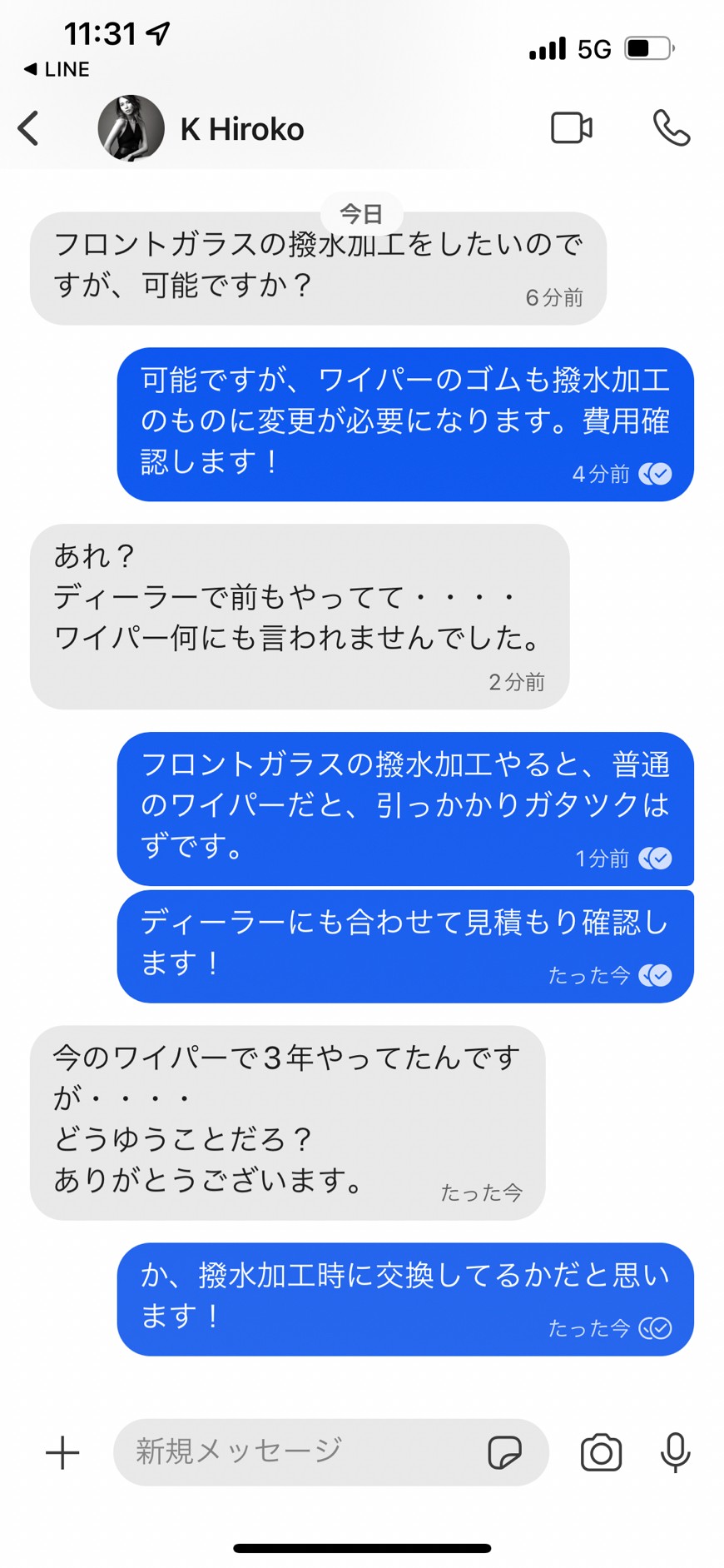Viewport: 724px width, 1568px height.
Task: Start a video call with K Hiroko
Action: point(572,128)
